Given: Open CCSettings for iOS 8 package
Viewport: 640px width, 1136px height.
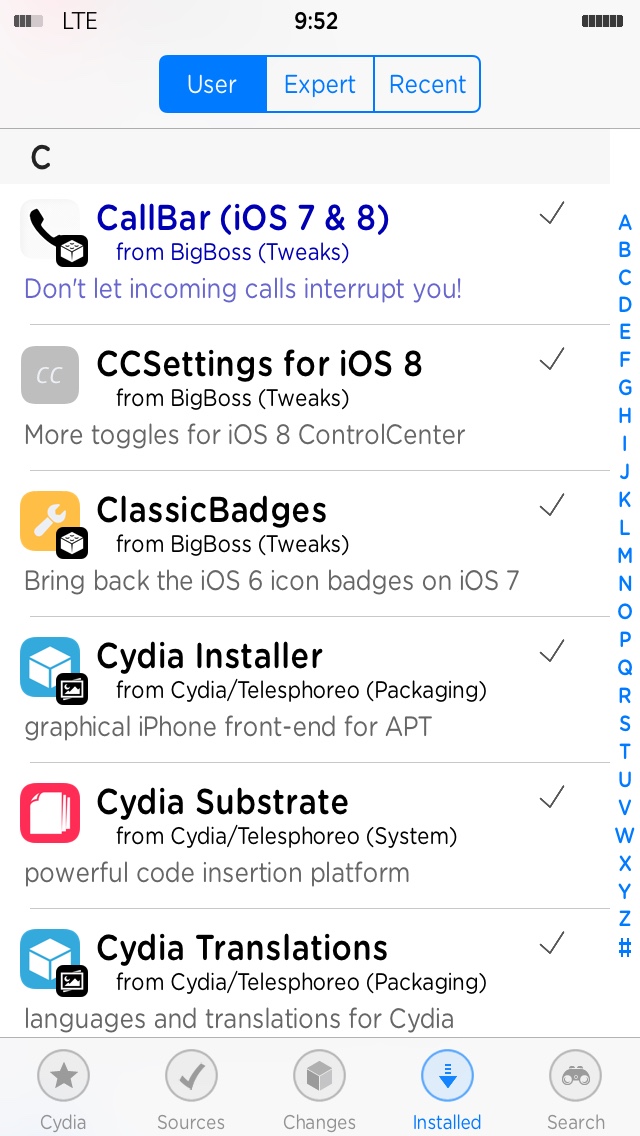Looking at the screenshot, I should 300,398.
